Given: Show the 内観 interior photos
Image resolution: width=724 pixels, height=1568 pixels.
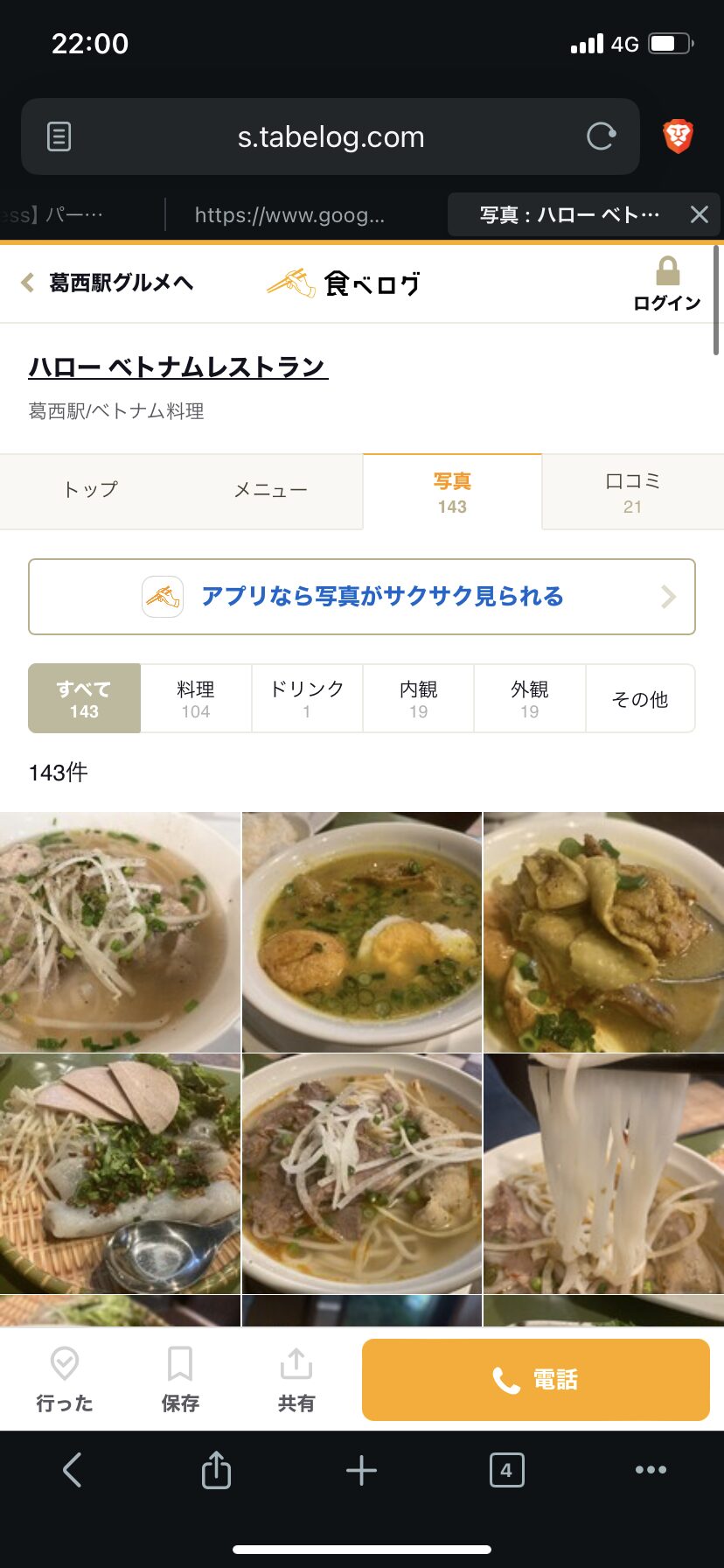Looking at the screenshot, I should tap(418, 698).
